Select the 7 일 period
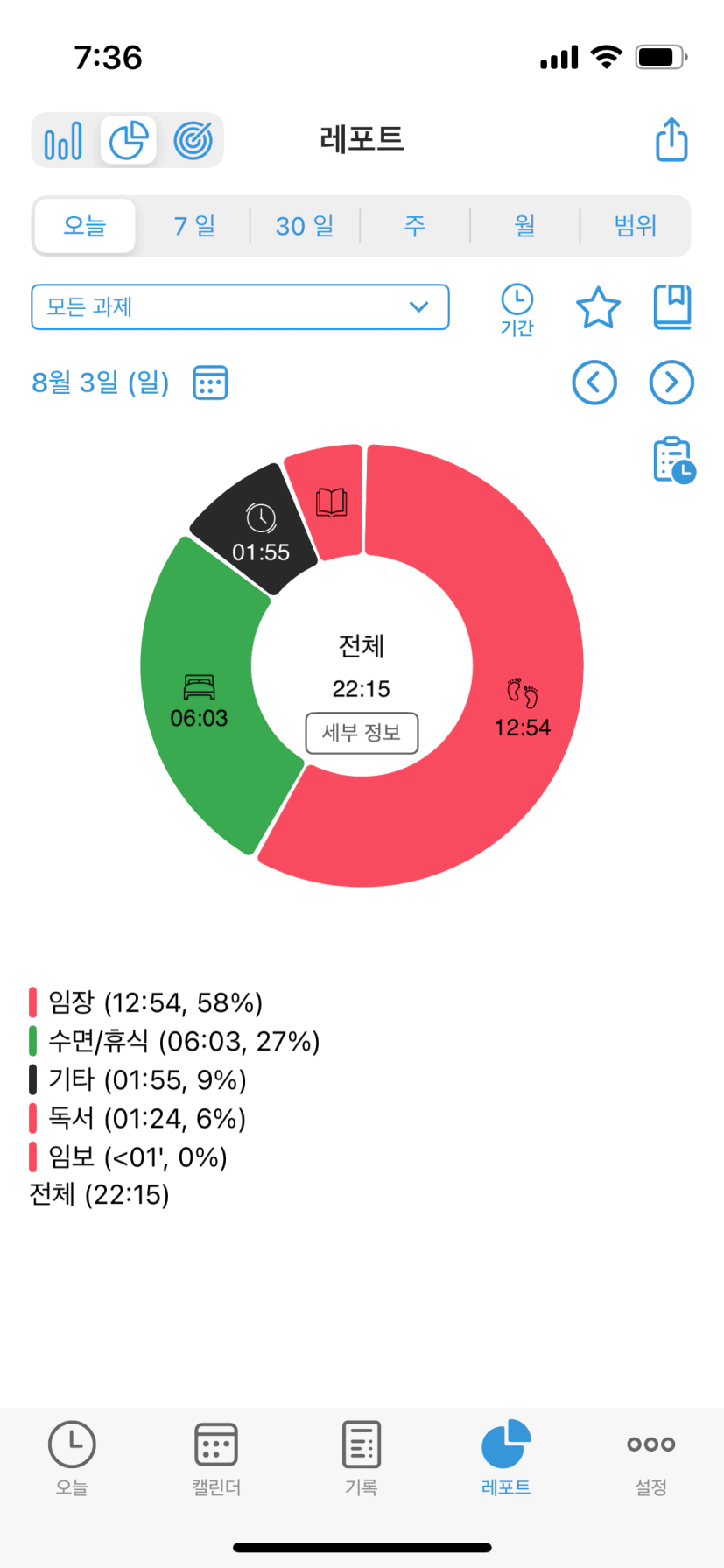 [194, 226]
